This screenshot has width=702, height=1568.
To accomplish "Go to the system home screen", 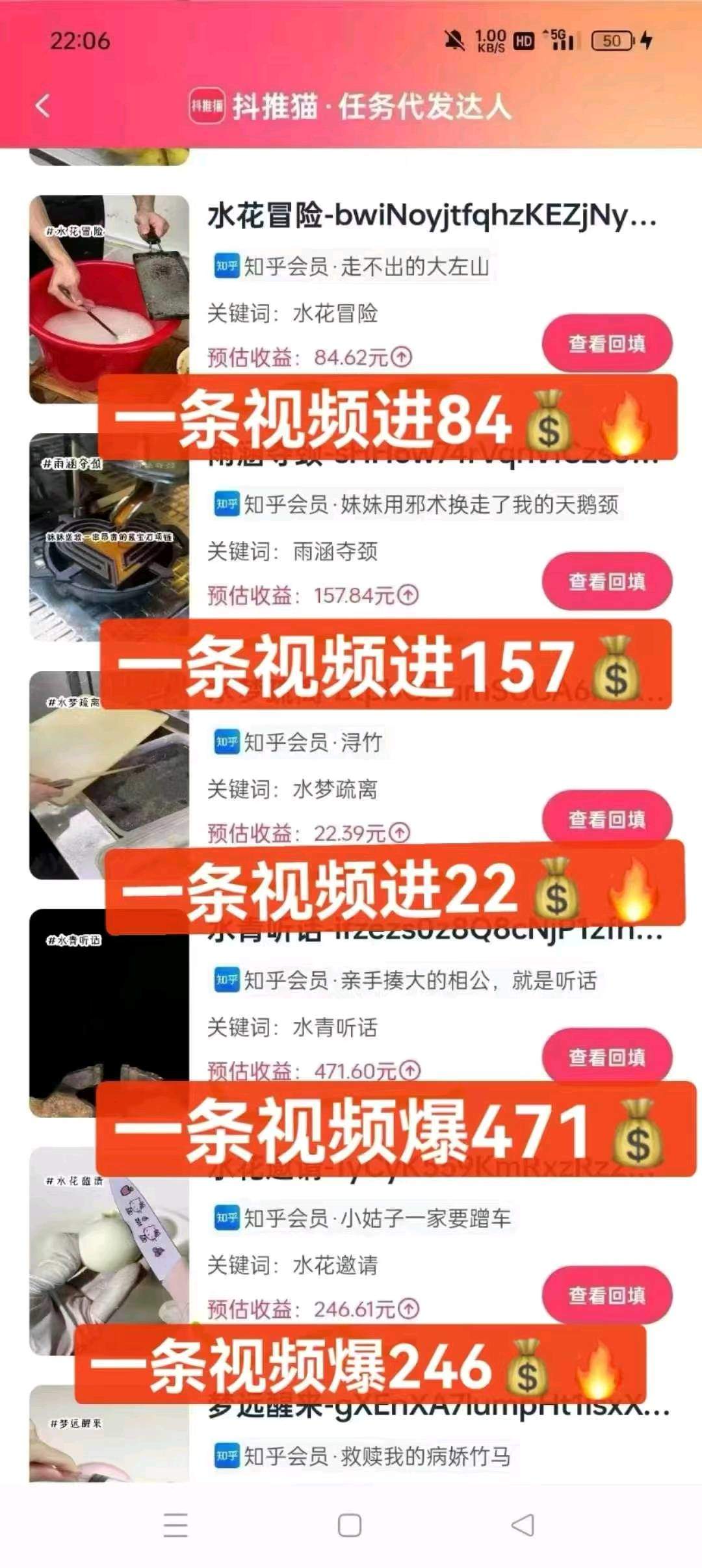I will 350,1525.
